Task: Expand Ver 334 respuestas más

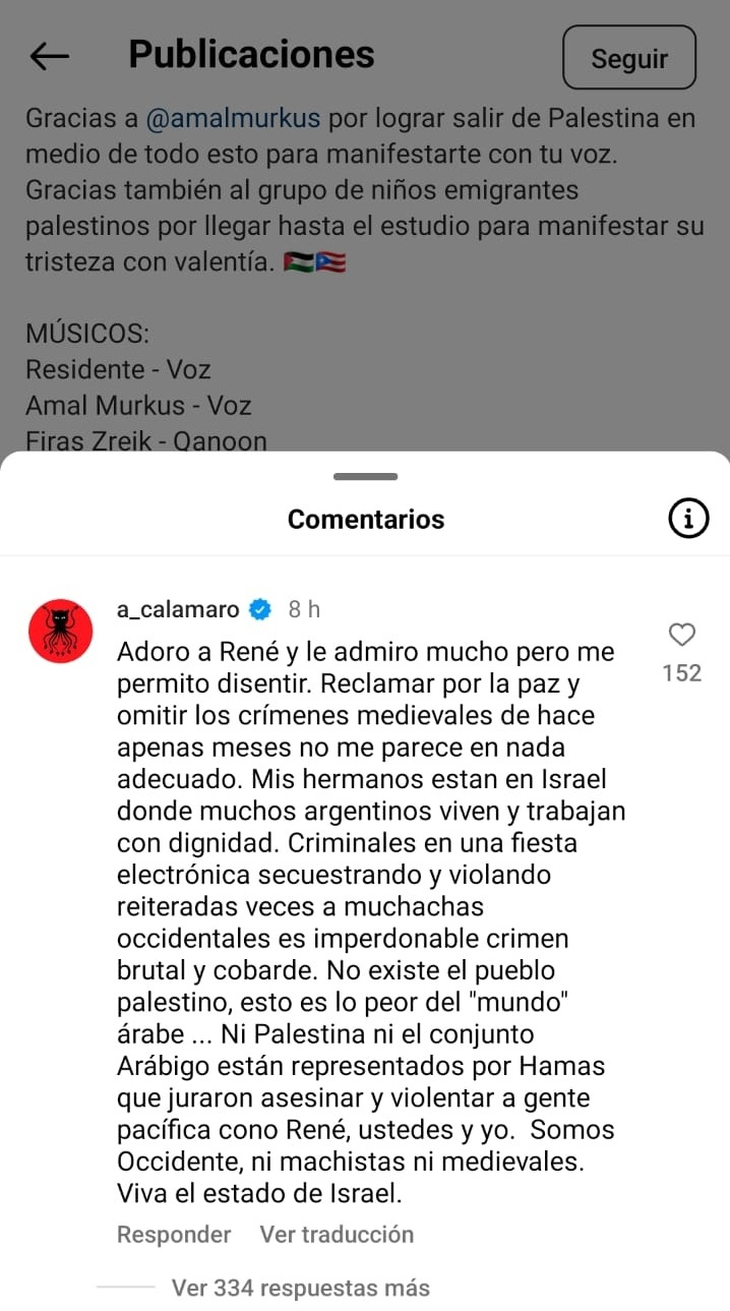Action: [x=300, y=1288]
